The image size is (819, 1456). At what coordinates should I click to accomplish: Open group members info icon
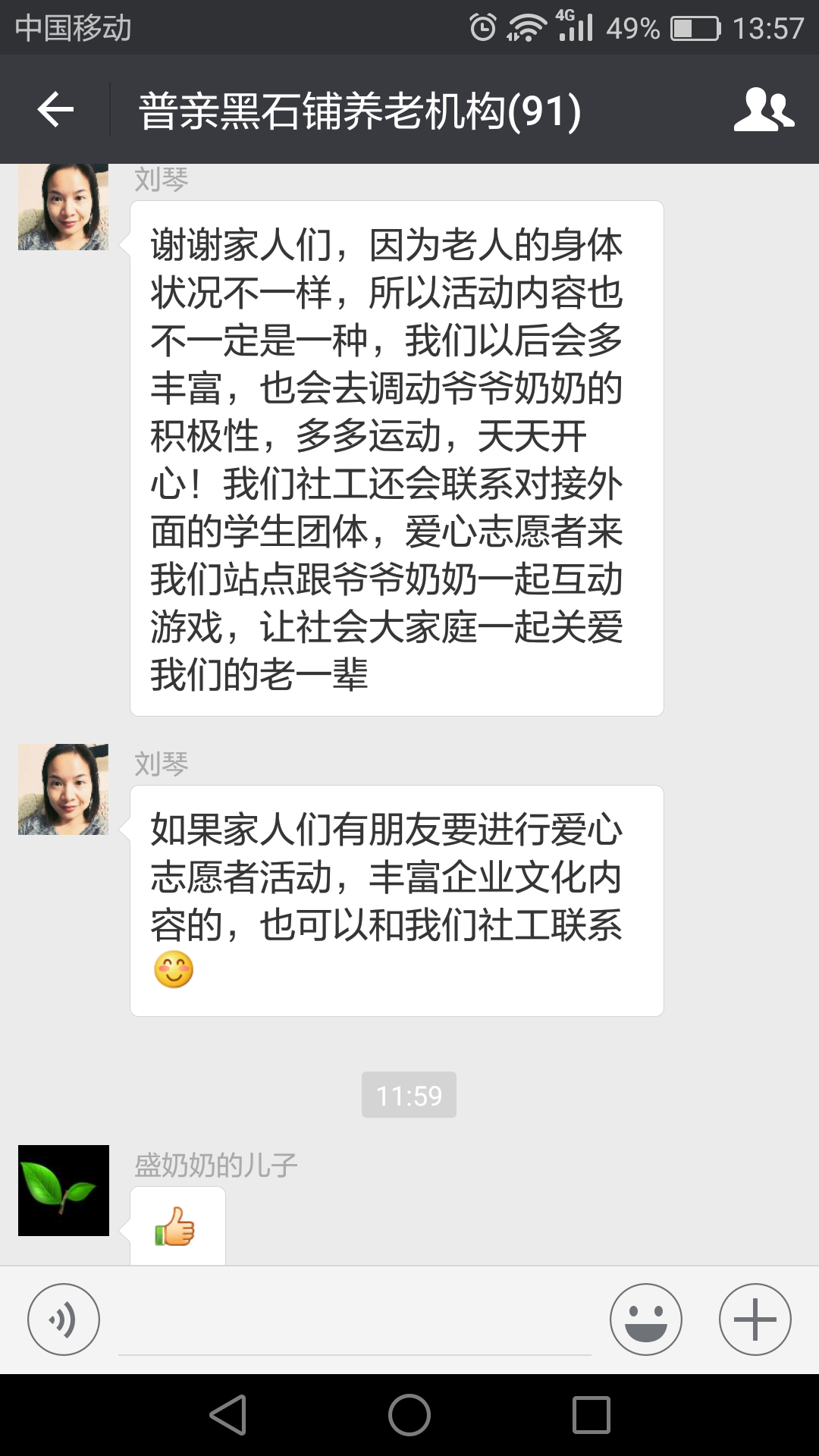(x=763, y=110)
